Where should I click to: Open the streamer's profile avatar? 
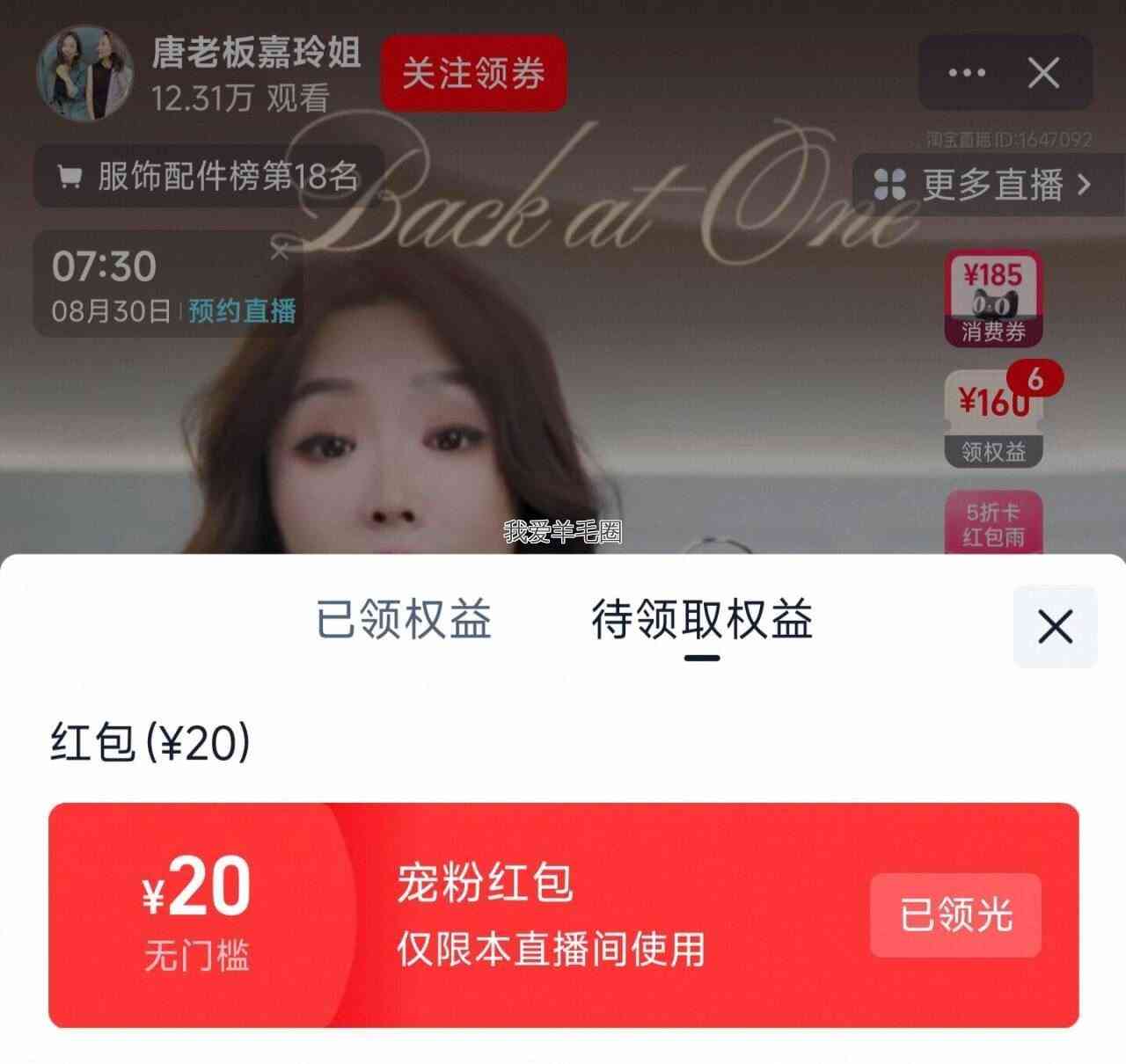[x=85, y=73]
